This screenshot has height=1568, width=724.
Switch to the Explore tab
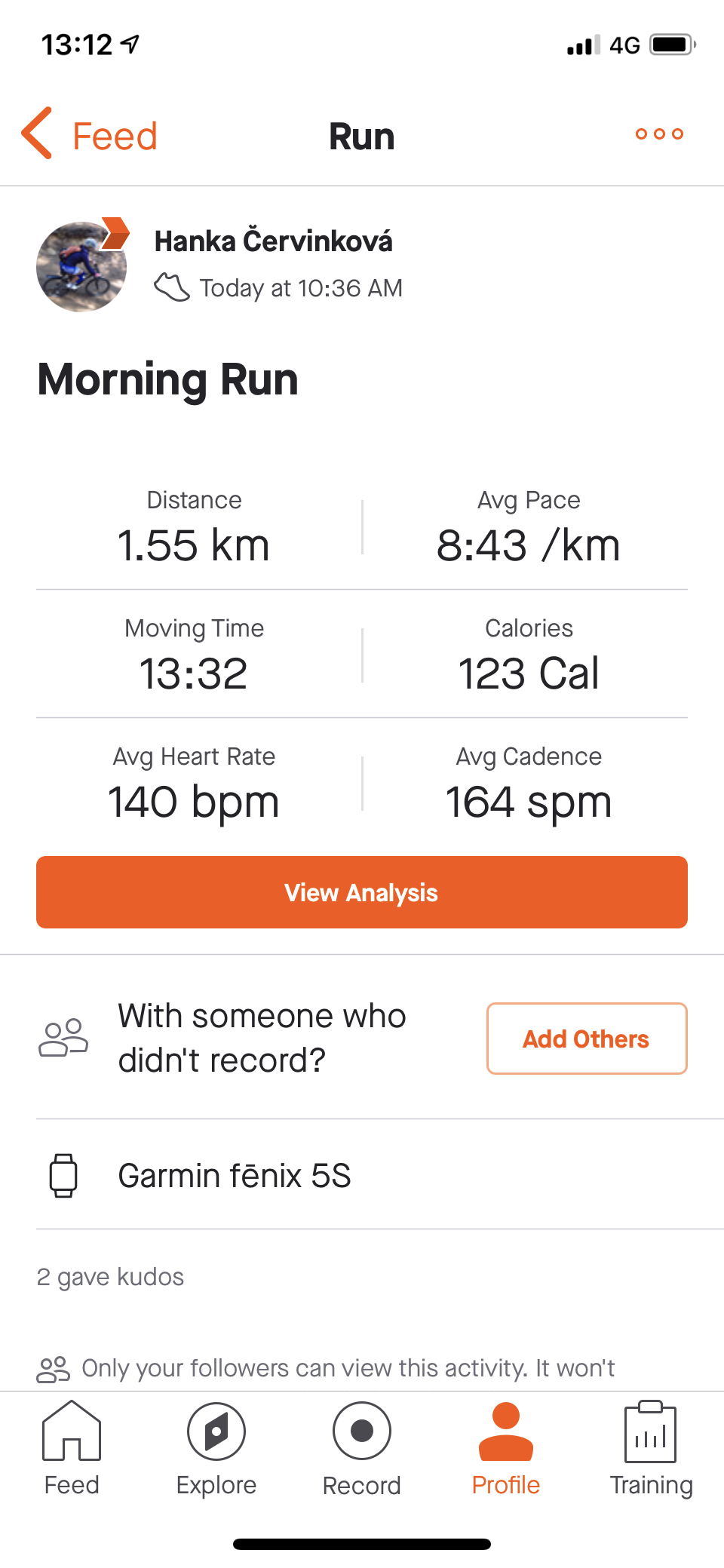click(216, 1449)
